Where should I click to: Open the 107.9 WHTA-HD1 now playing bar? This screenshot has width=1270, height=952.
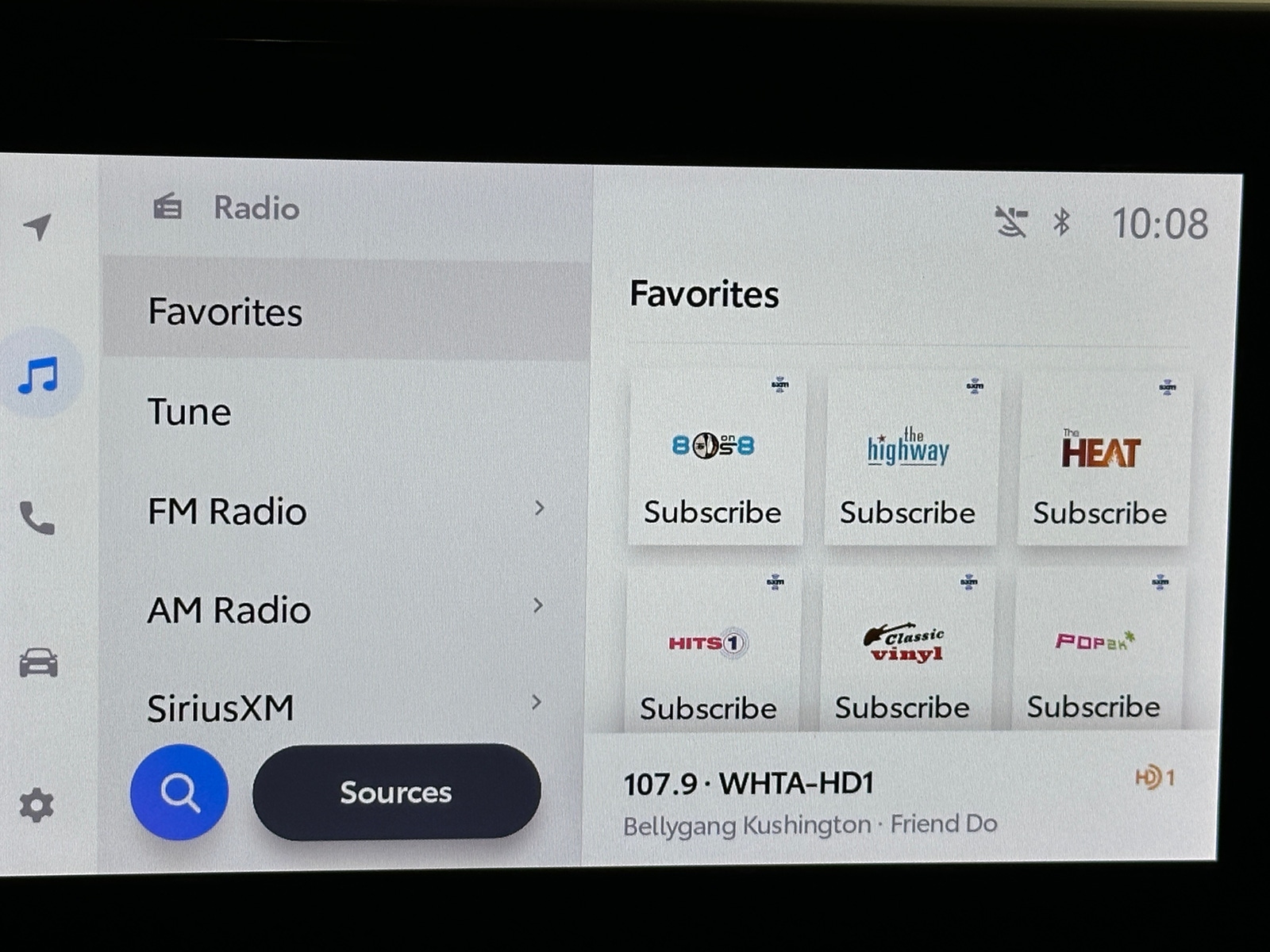coord(897,801)
